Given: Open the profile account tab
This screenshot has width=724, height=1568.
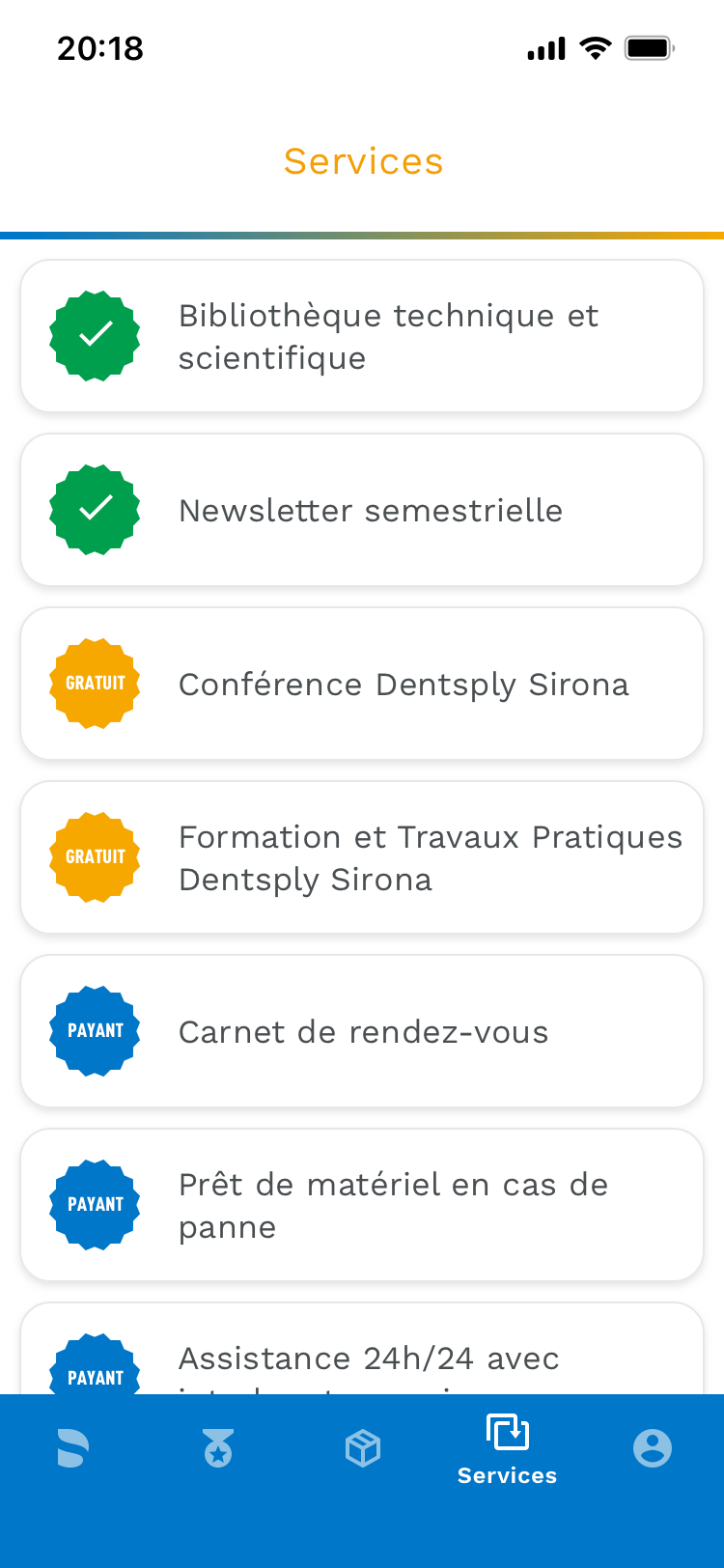Looking at the screenshot, I should pos(653,1448).
